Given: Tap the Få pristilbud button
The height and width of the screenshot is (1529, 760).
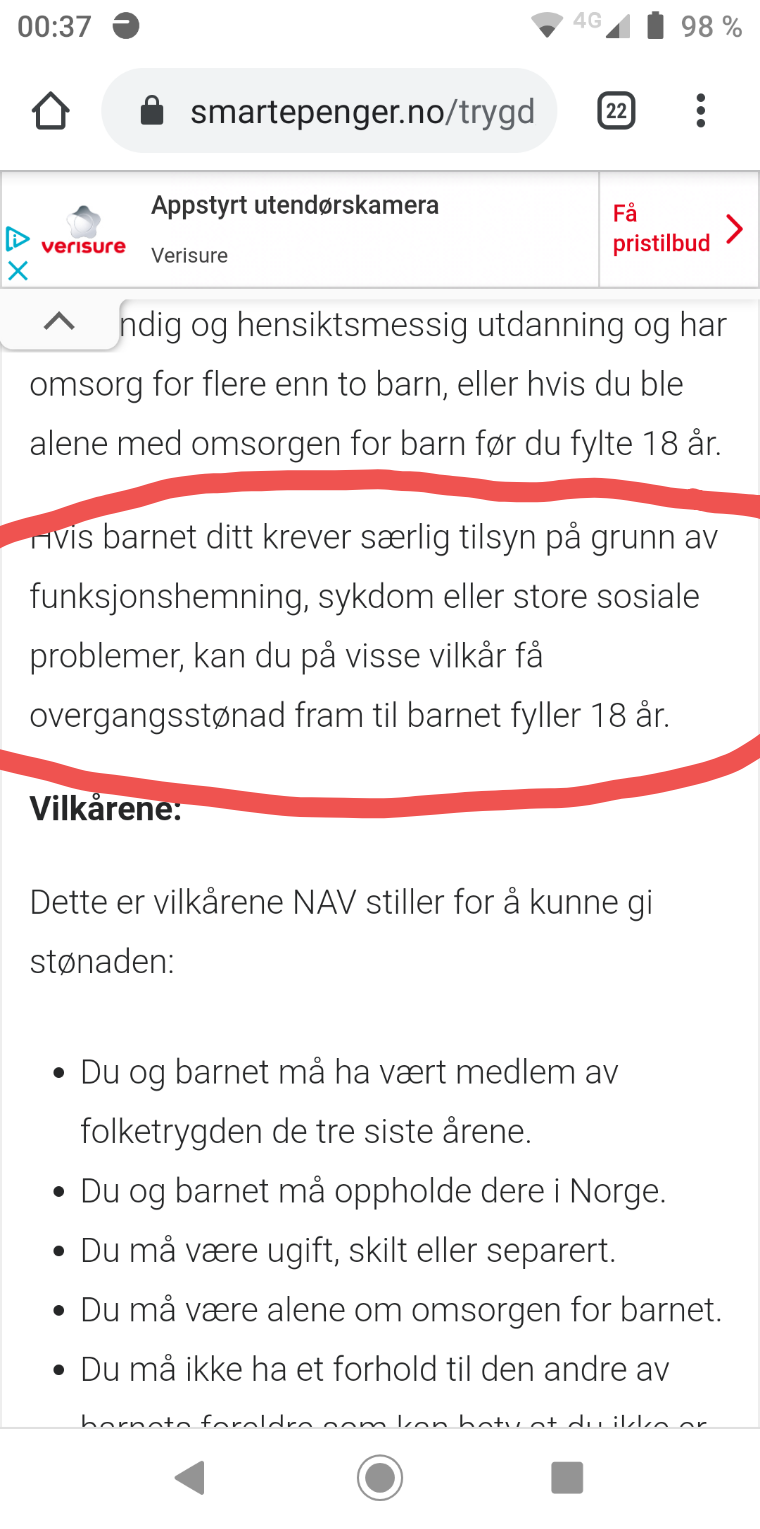Looking at the screenshot, I should click(678, 230).
